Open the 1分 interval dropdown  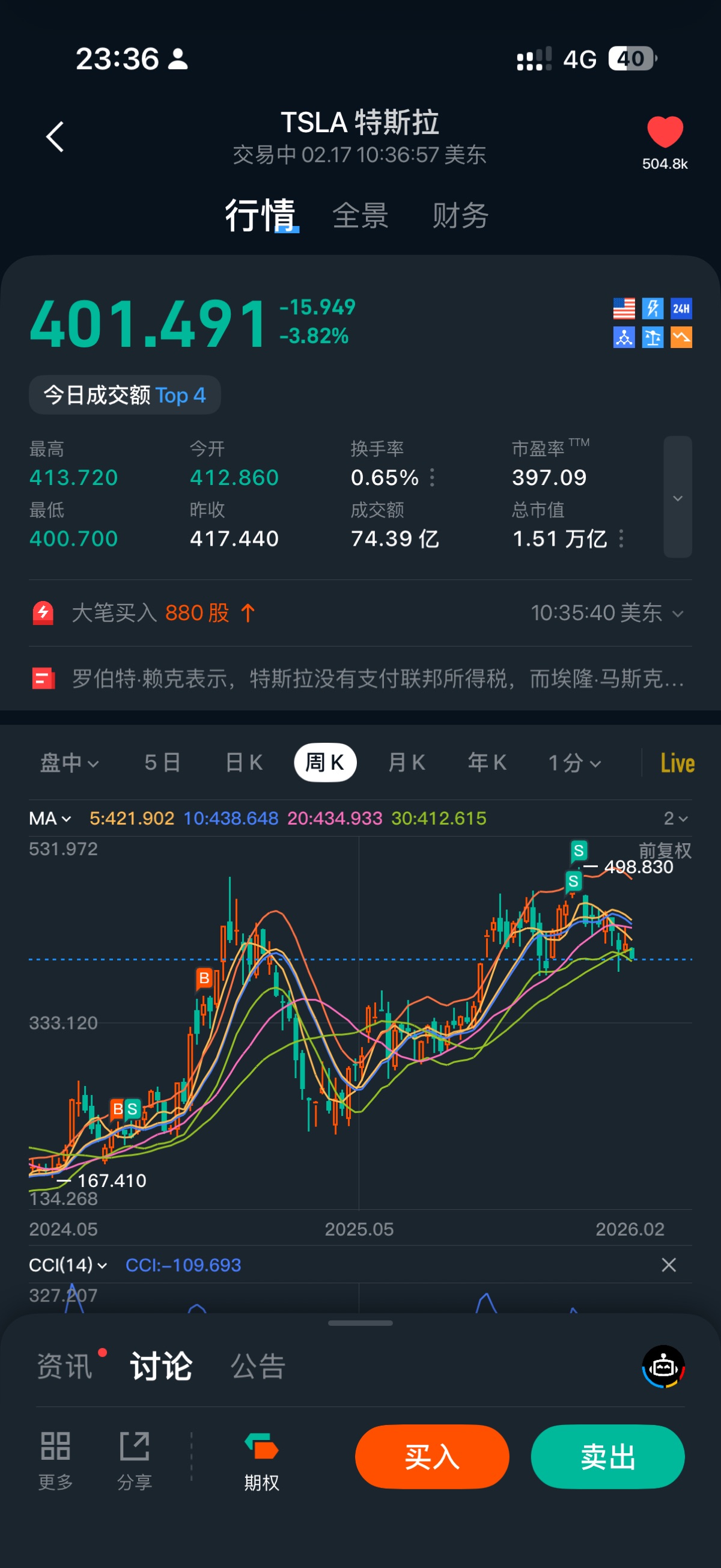click(574, 762)
